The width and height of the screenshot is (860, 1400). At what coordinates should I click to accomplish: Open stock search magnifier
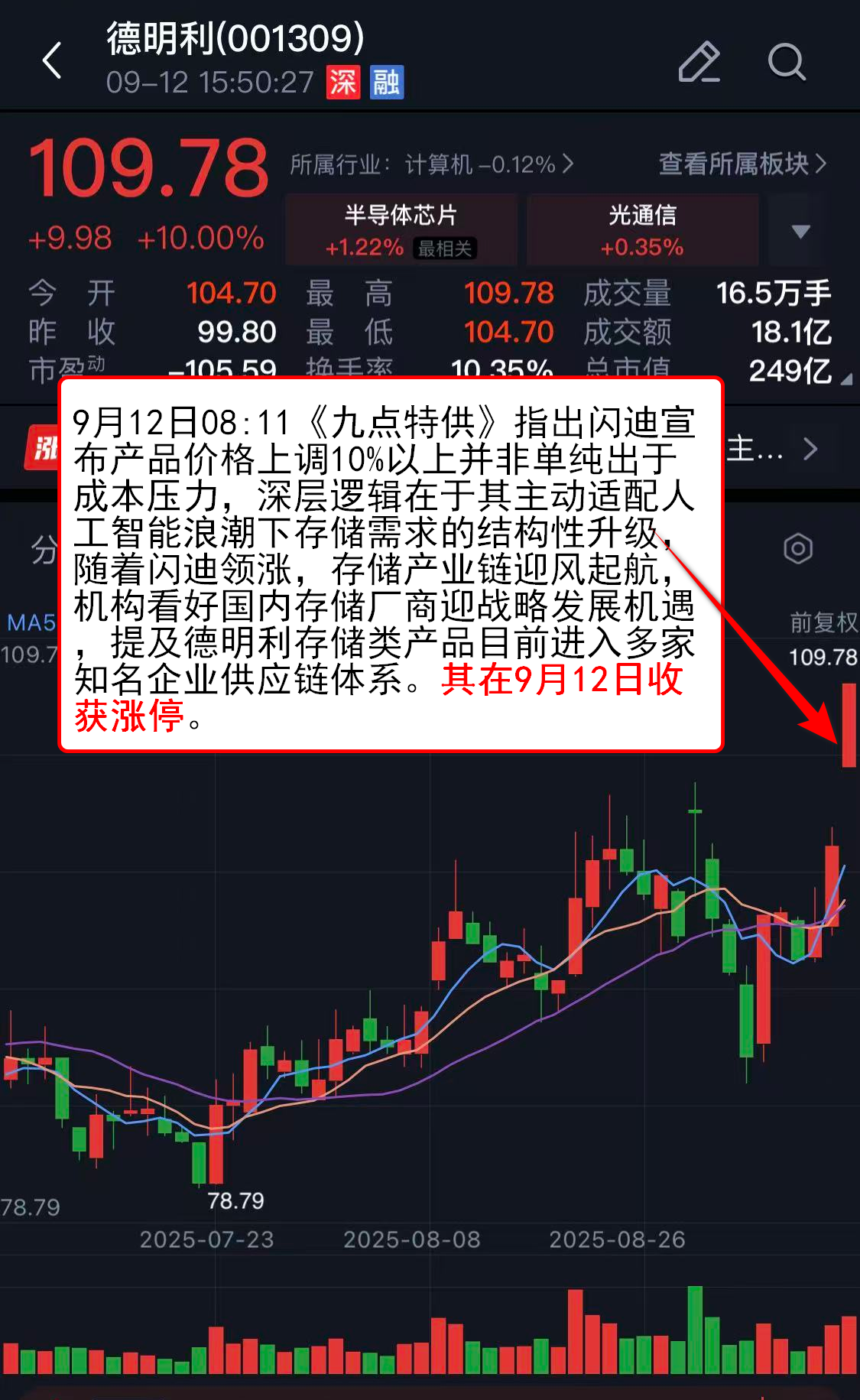tap(786, 61)
